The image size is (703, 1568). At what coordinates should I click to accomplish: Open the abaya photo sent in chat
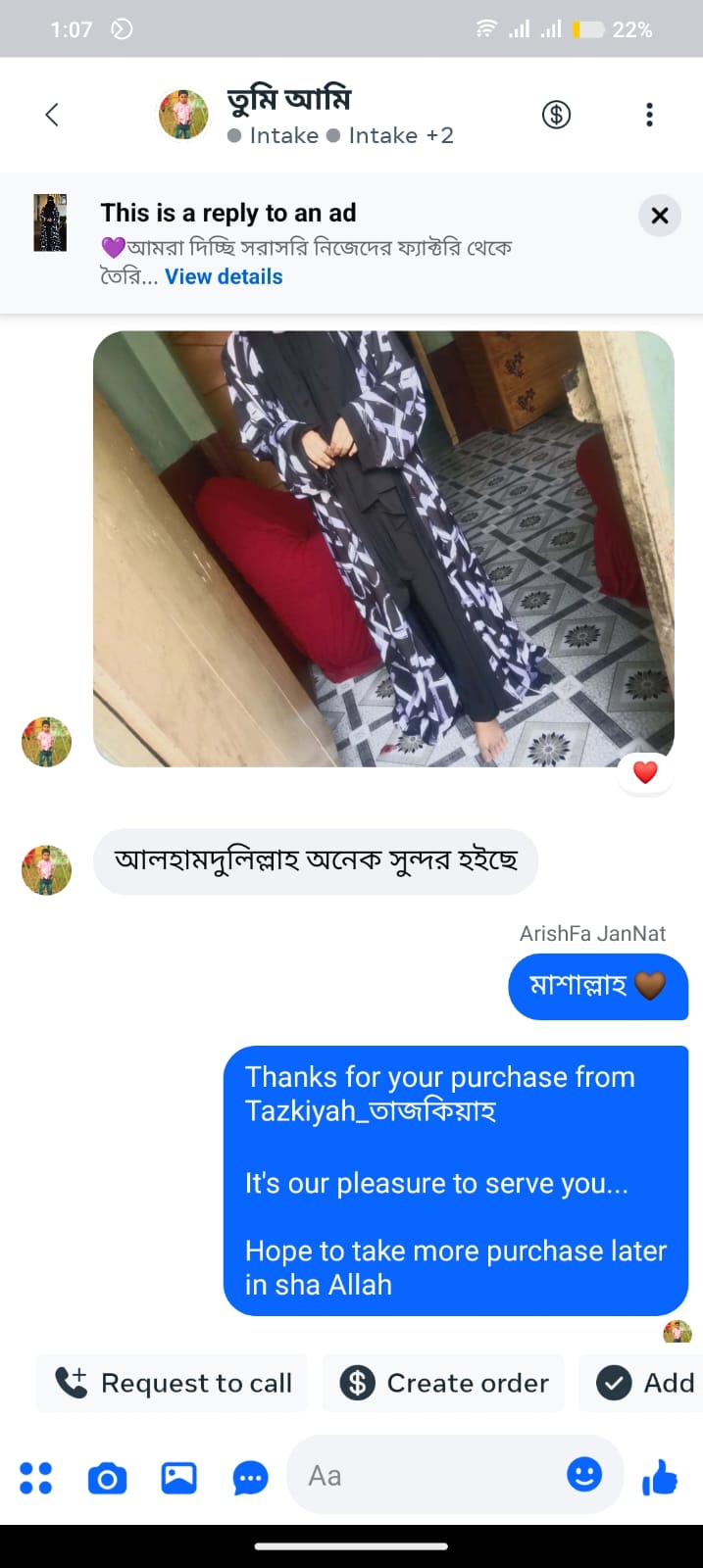coord(383,548)
